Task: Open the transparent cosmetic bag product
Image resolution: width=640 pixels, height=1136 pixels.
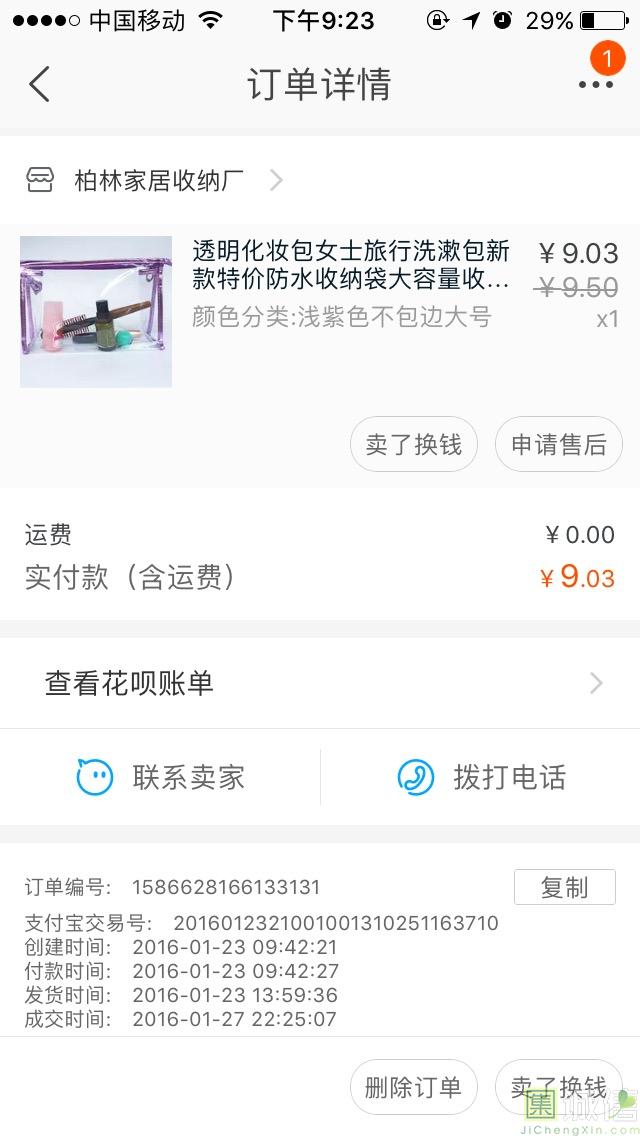Action: click(x=350, y=265)
